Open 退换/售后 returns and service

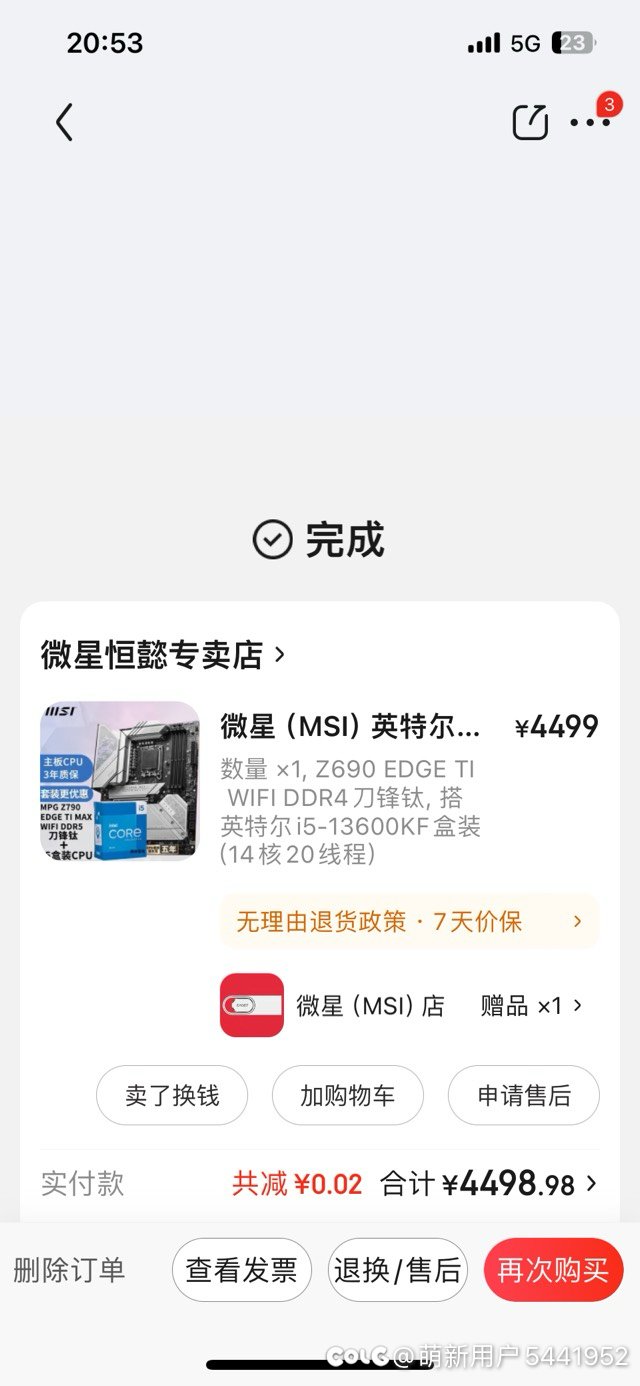click(398, 1270)
